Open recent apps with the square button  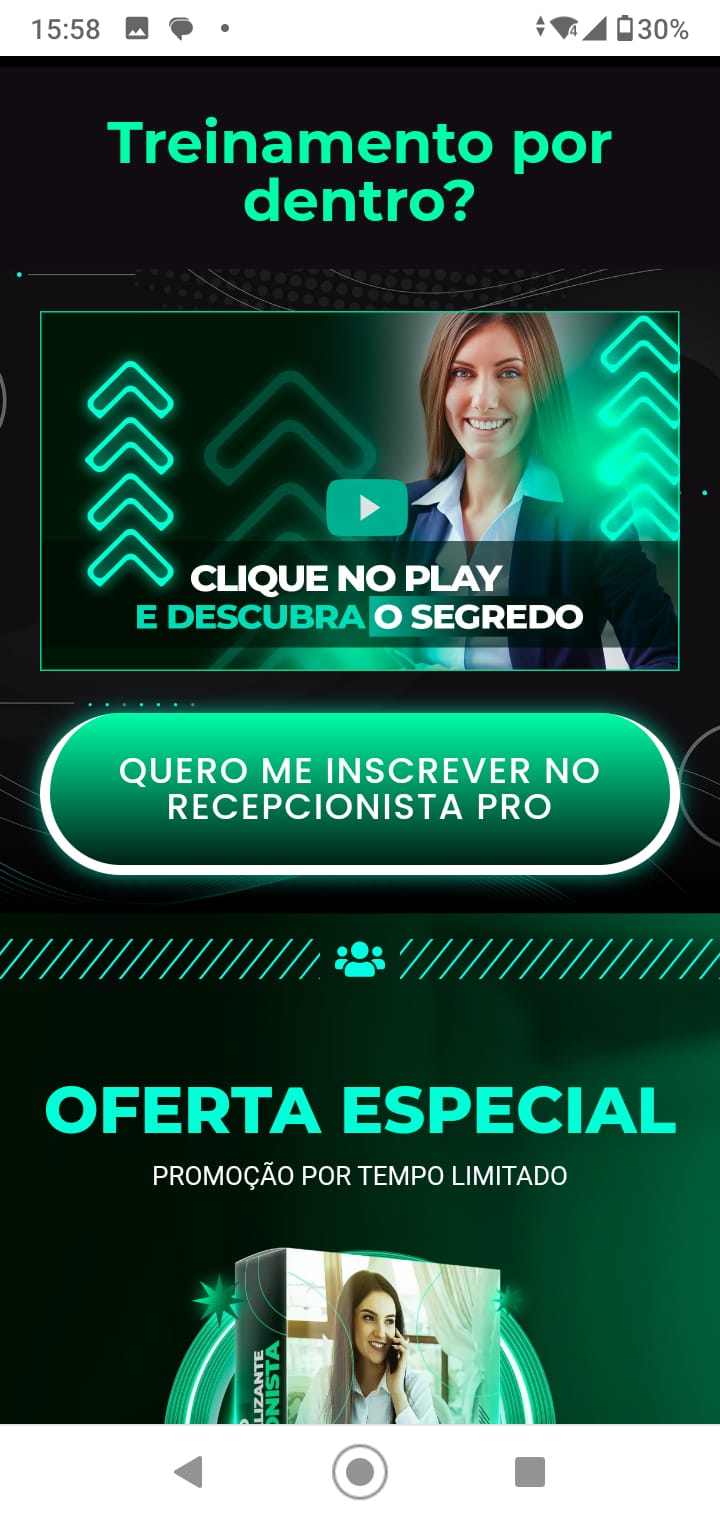(x=530, y=1471)
